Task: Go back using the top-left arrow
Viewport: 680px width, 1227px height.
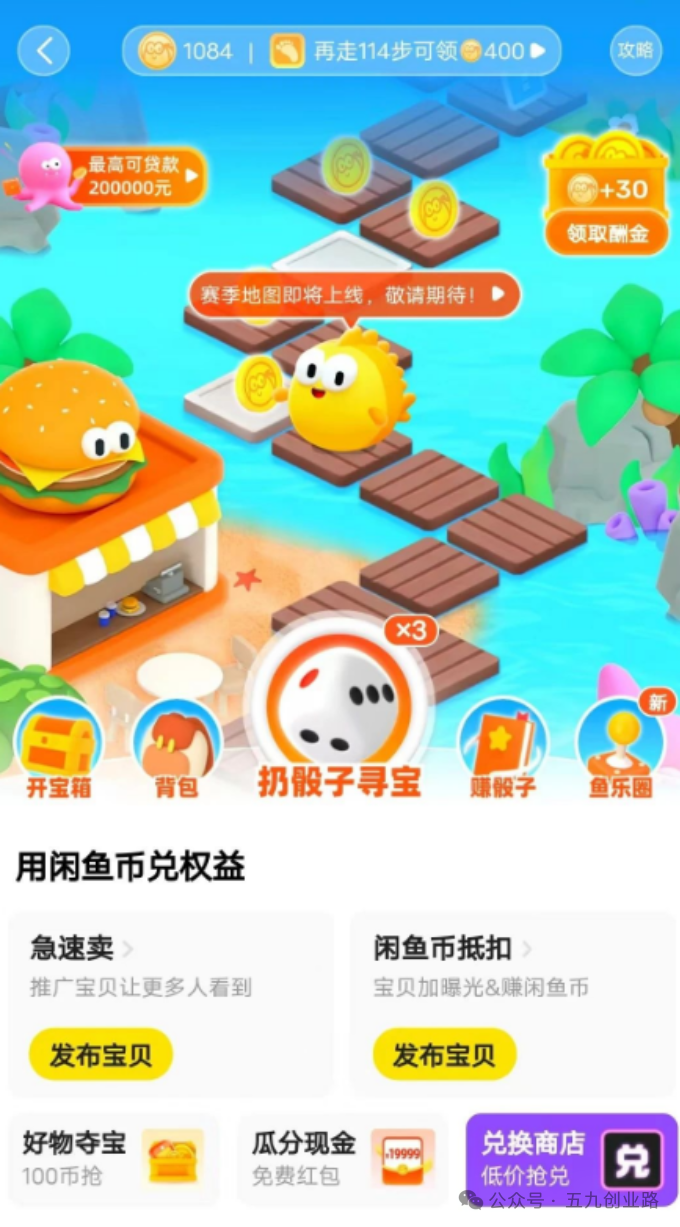Action: pyautogui.click(x=44, y=51)
